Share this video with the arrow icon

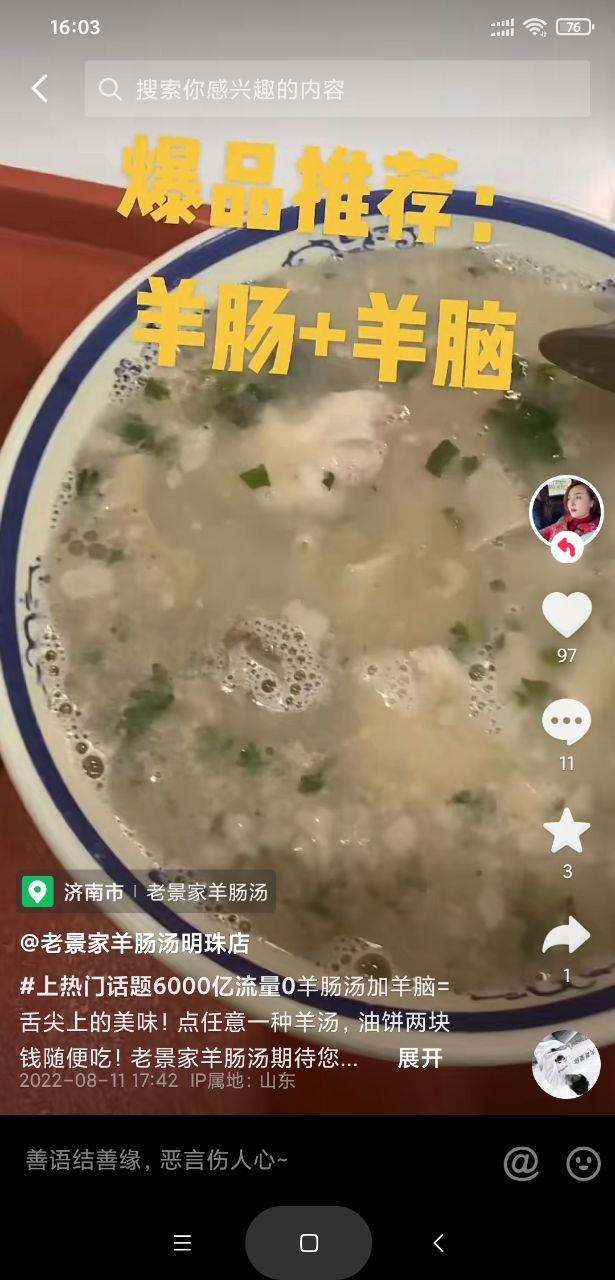(x=566, y=936)
